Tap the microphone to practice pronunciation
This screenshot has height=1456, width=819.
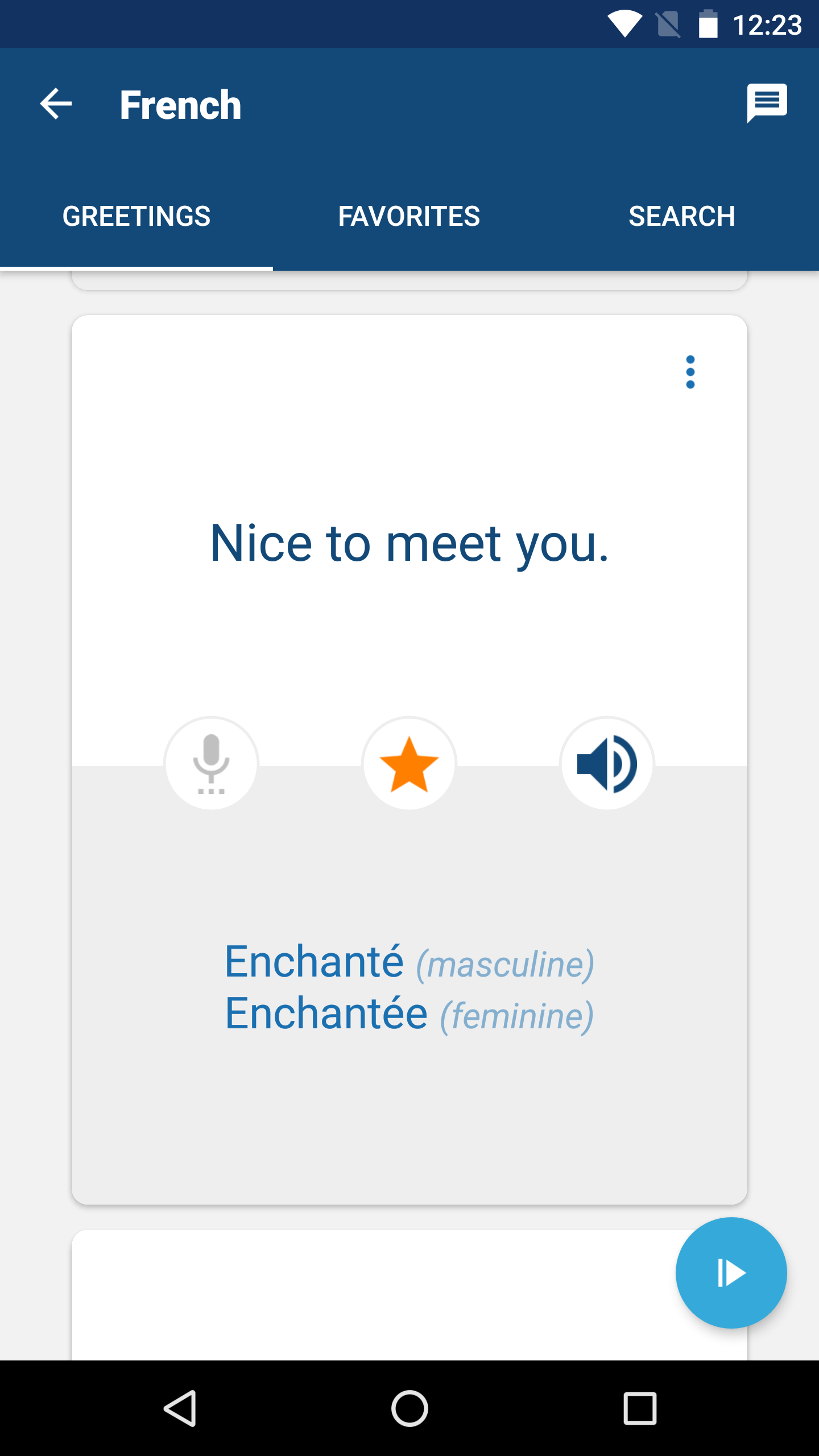[x=211, y=764]
